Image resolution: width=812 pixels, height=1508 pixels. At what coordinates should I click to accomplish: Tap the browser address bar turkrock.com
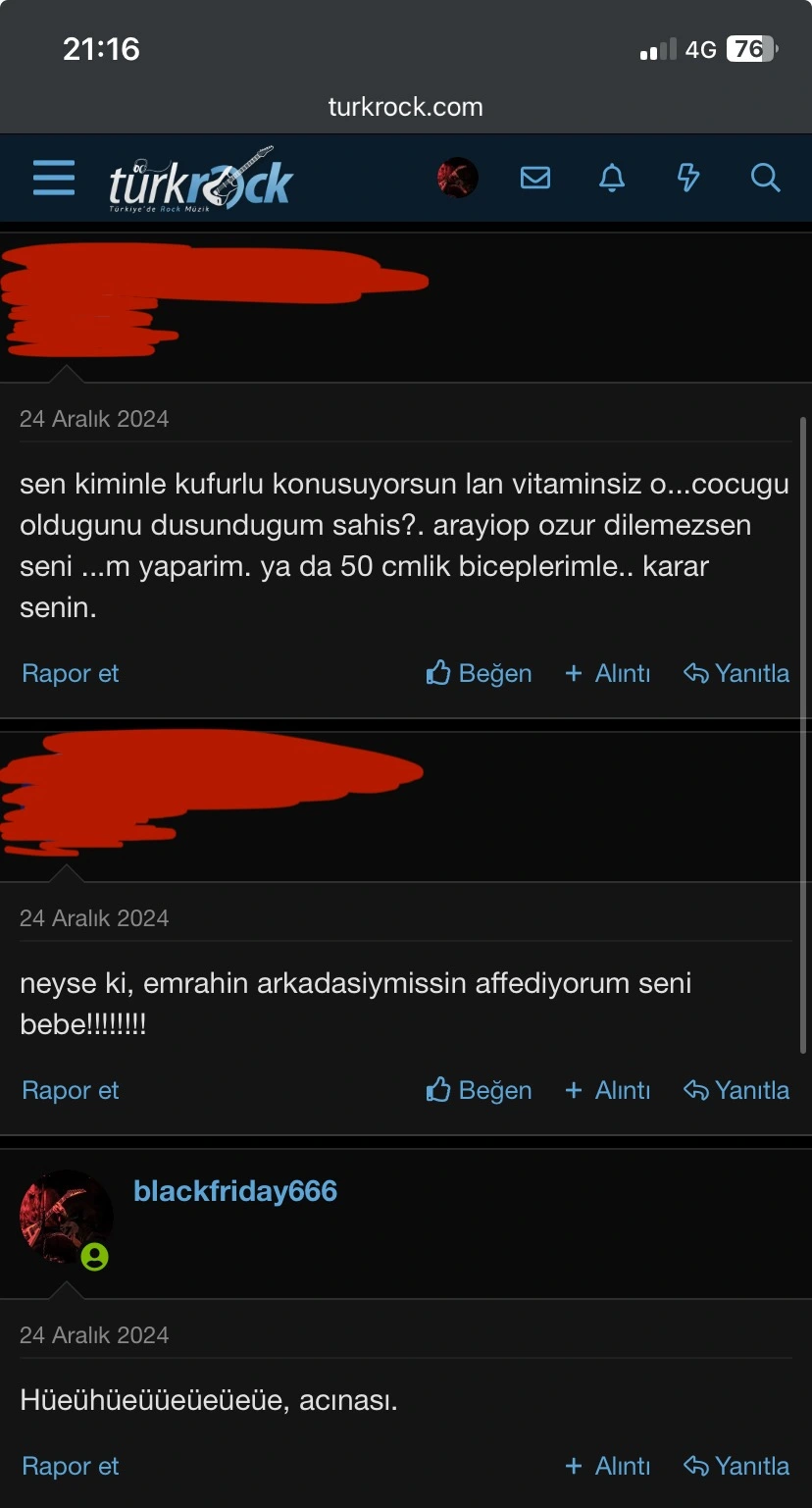(405, 107)
